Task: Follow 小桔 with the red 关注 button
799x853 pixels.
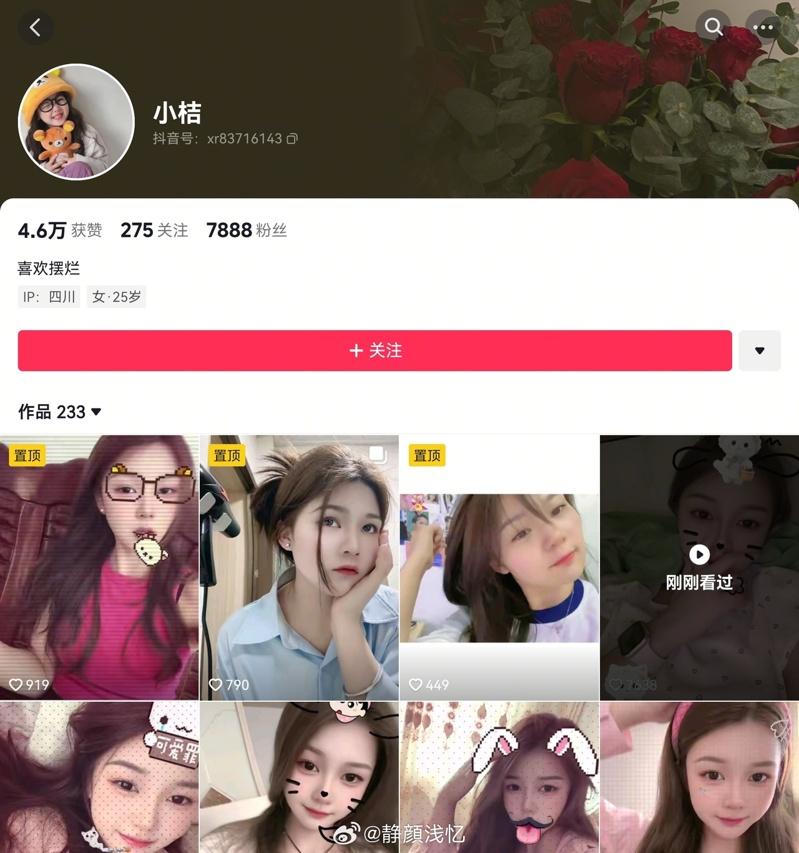Action: (375, 351)
